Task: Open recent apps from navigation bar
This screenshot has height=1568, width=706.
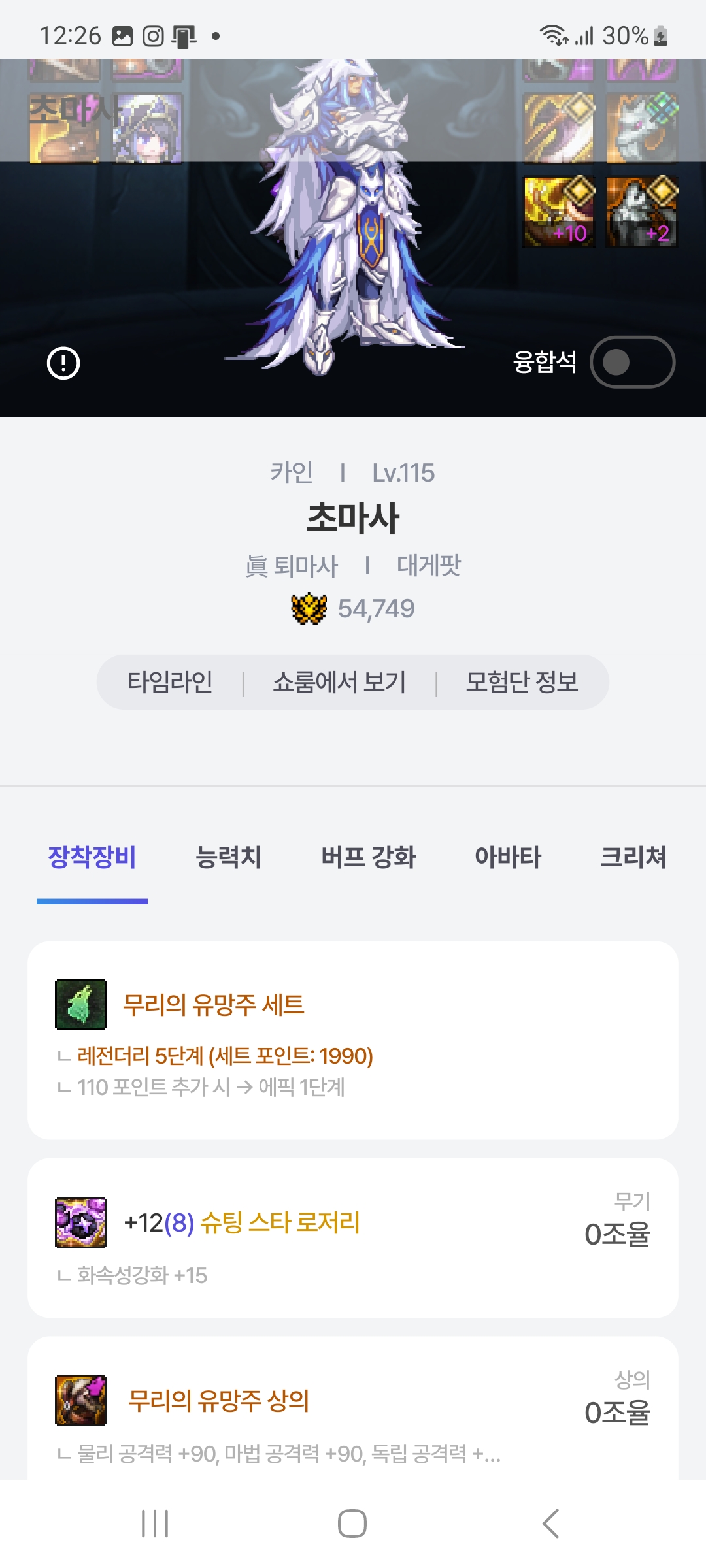Action: pos(155,1524)
